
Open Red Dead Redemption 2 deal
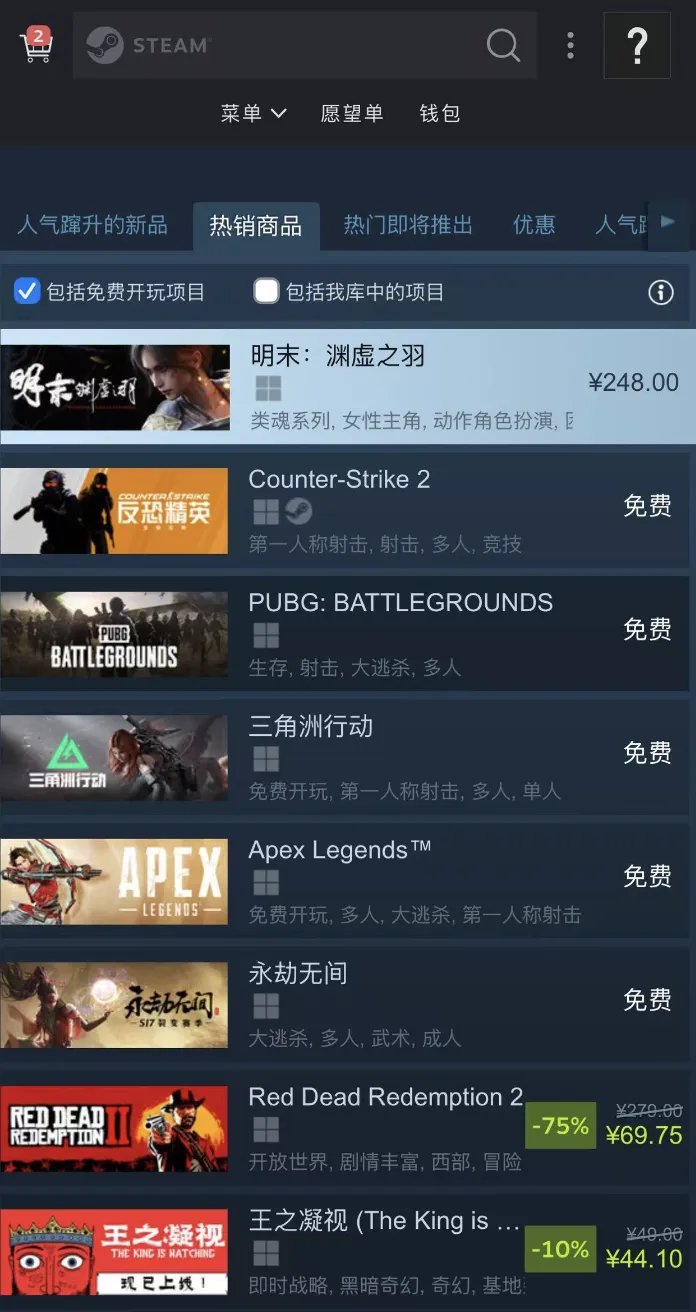point(345,1128)
